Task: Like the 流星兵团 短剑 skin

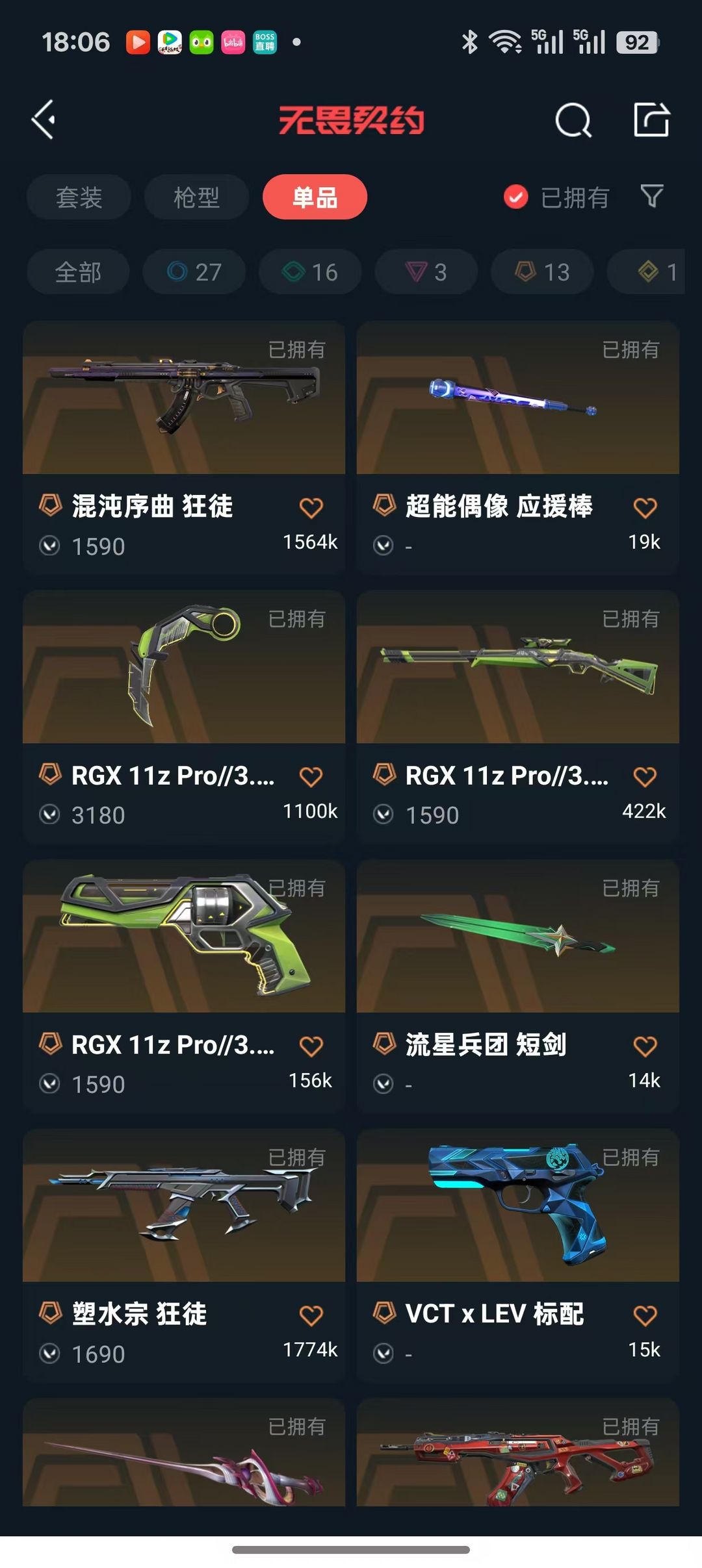Action: (645, 1046)
